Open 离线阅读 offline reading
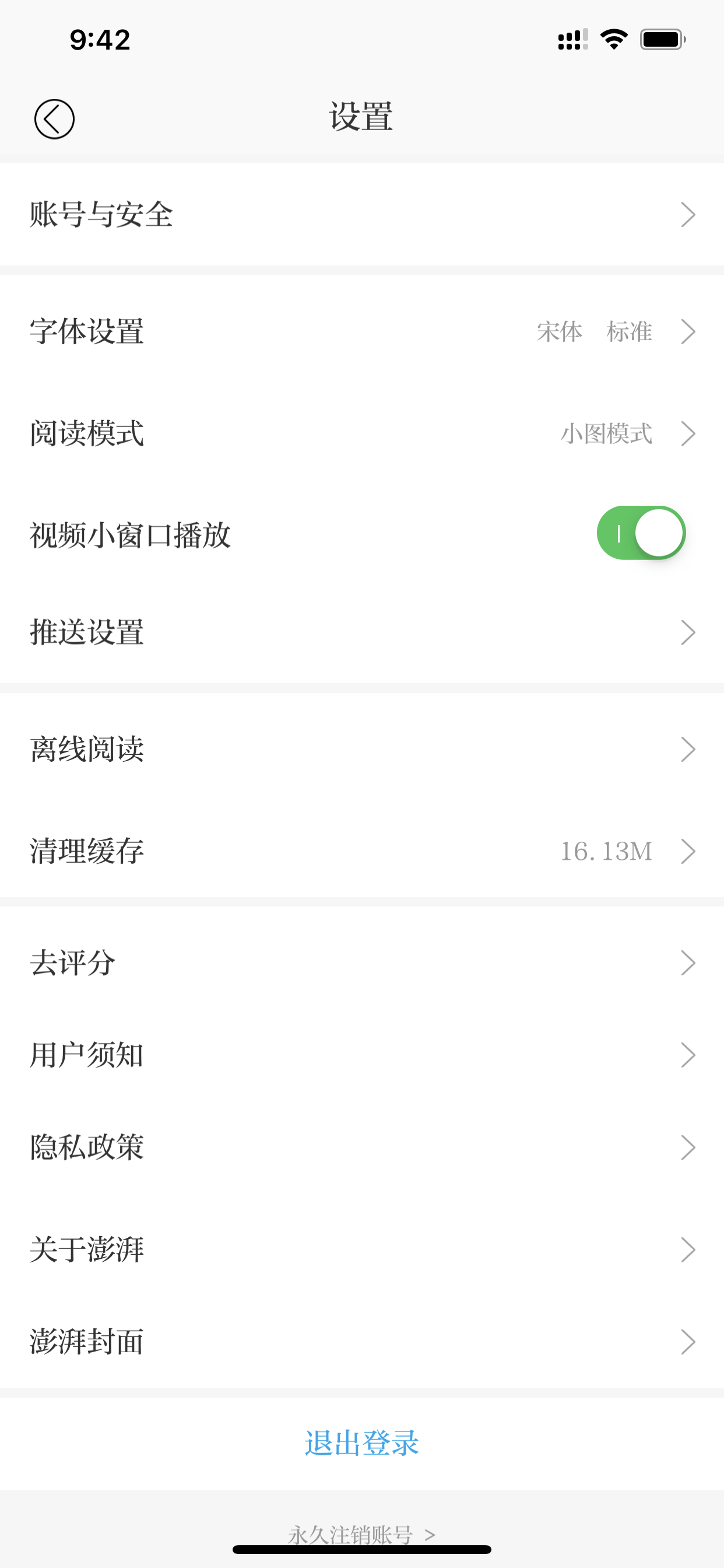 coord(362,750)
